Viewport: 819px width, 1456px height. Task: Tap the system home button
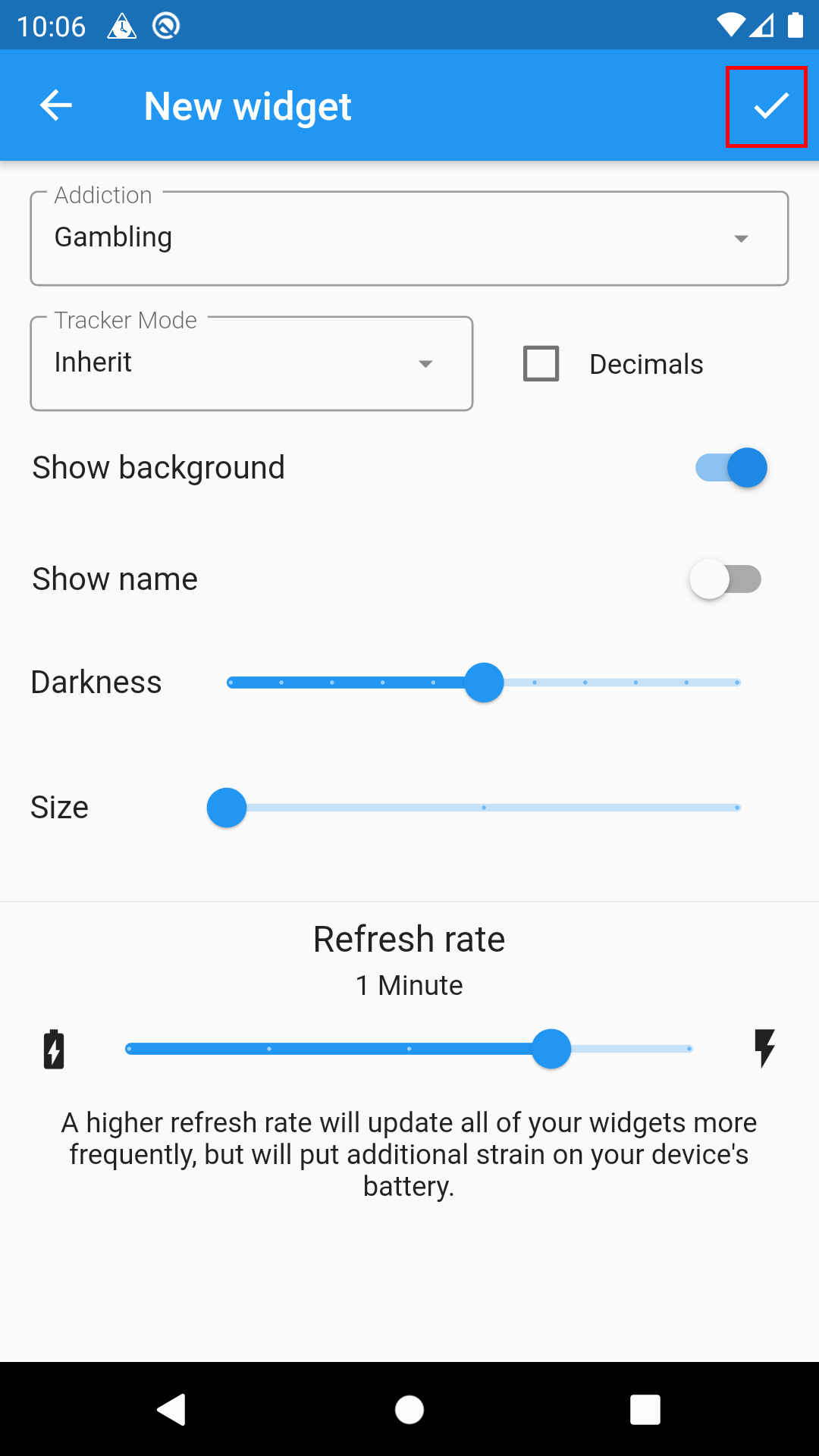click(x=409, y=1410)
